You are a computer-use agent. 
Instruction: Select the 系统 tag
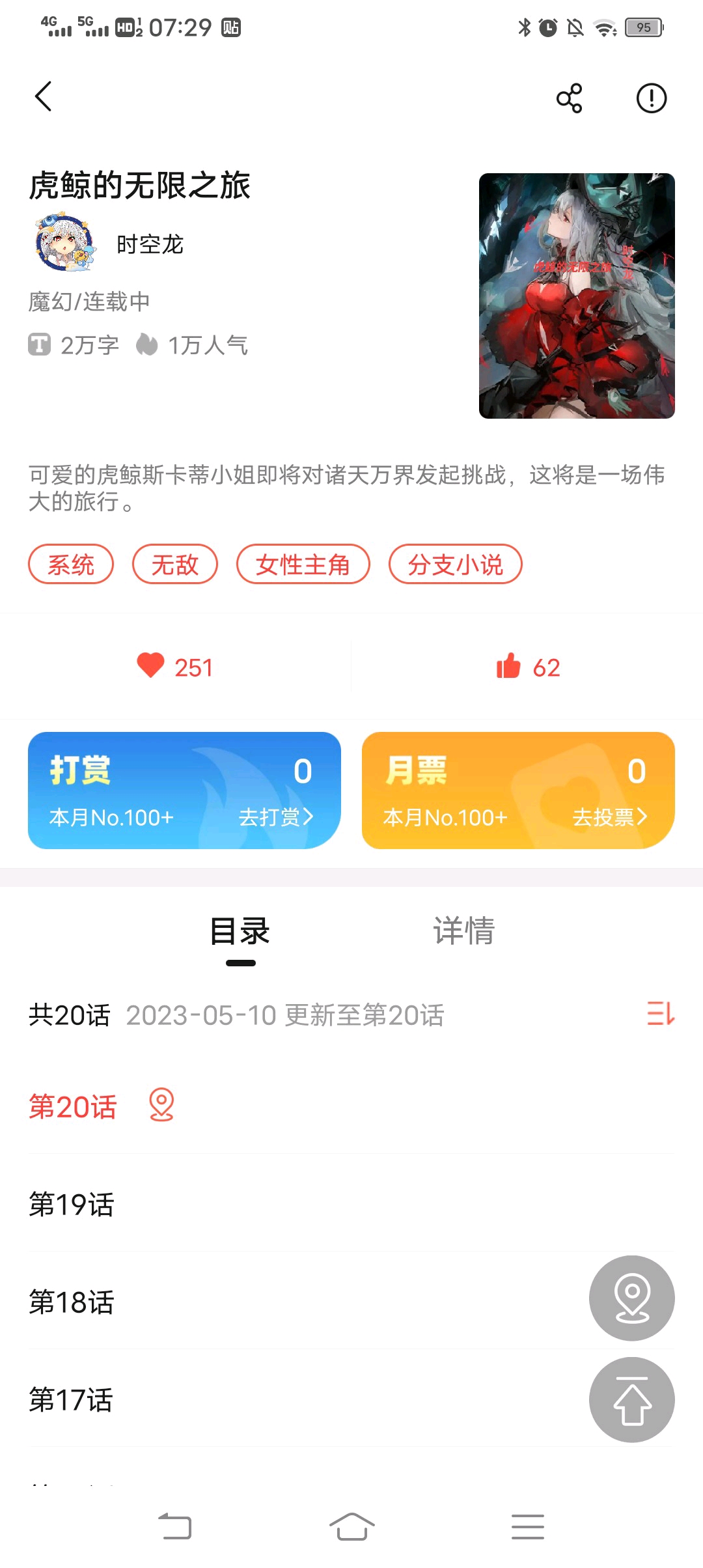tap(71, 564)
